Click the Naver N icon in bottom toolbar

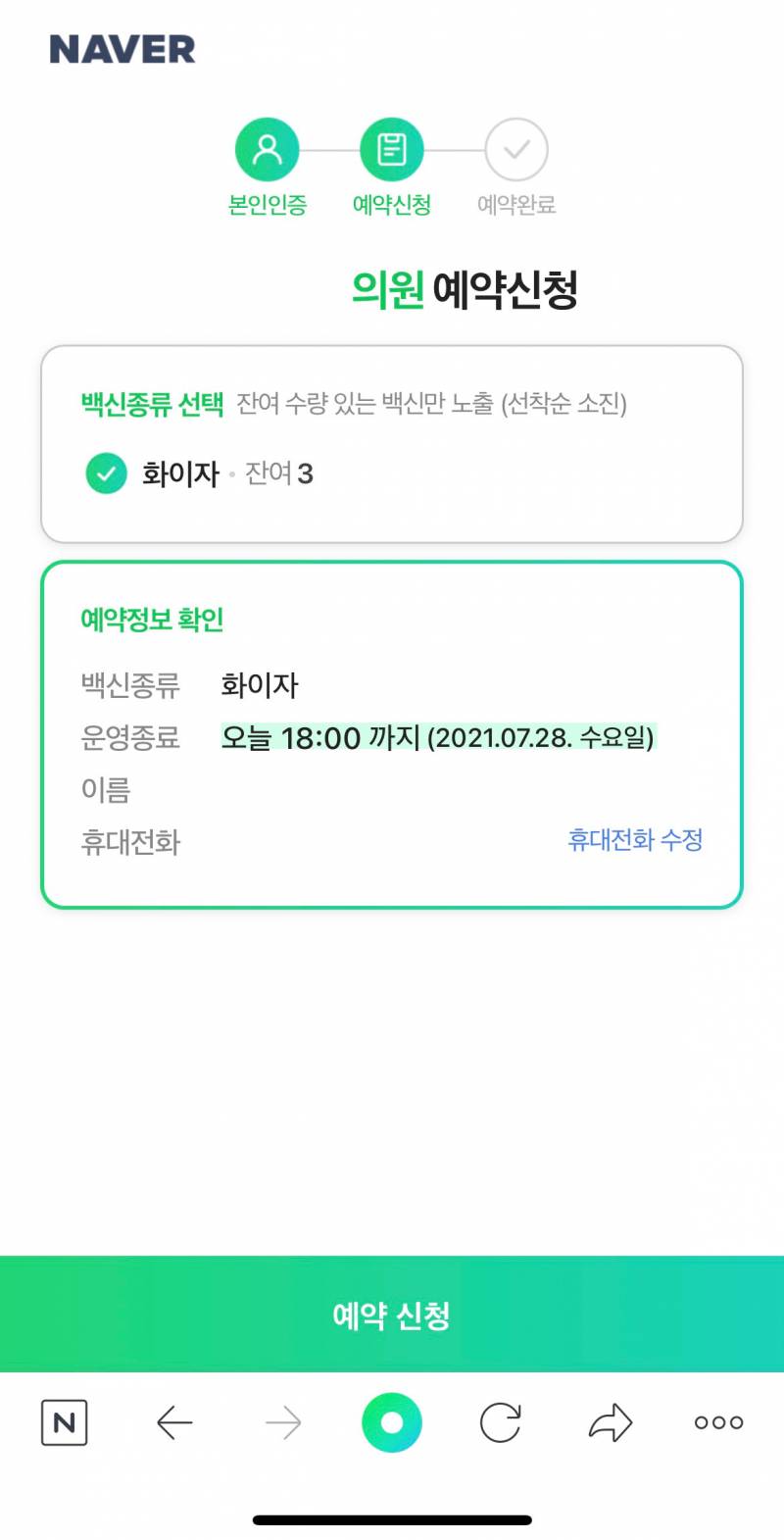click(x=65, y=1421)
